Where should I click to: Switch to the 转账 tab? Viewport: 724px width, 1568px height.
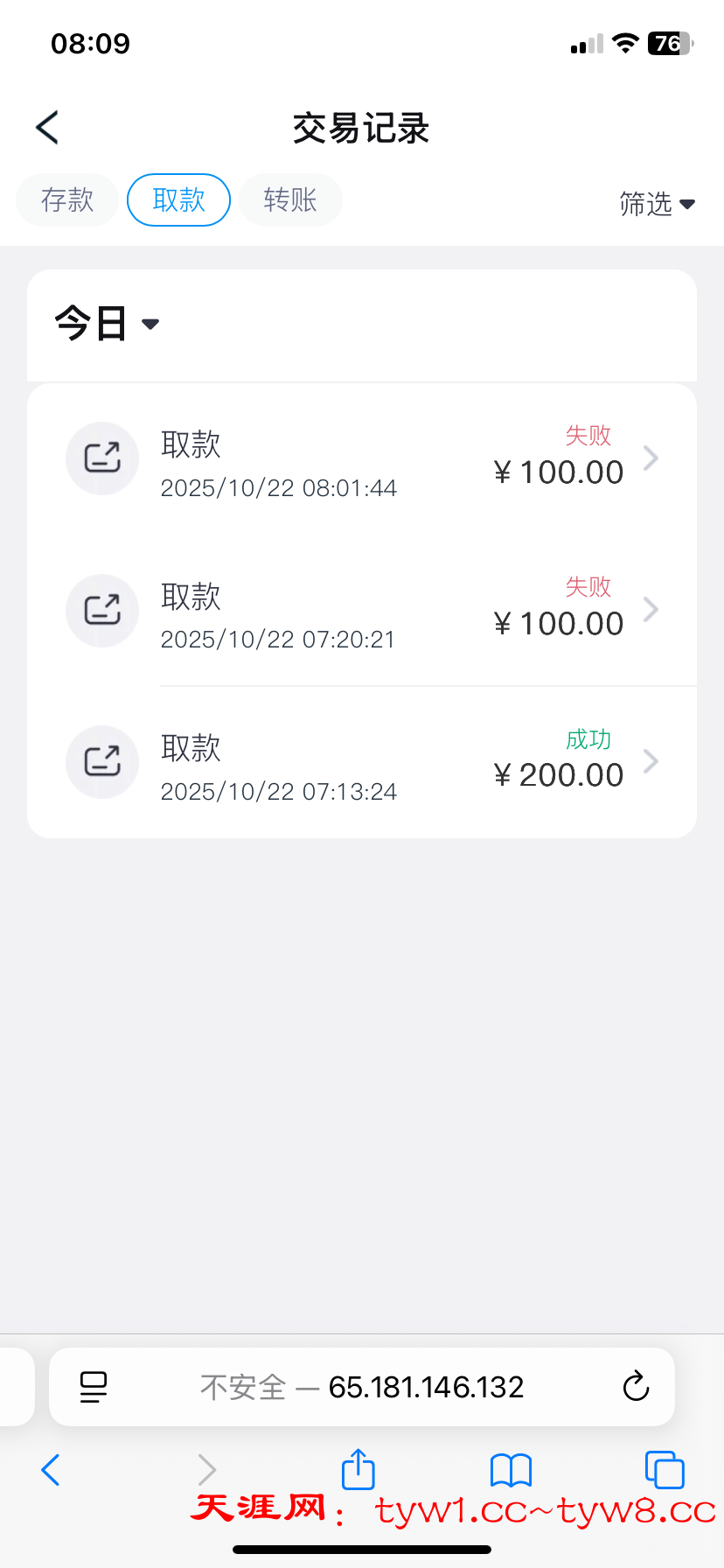tap(290, 200)
